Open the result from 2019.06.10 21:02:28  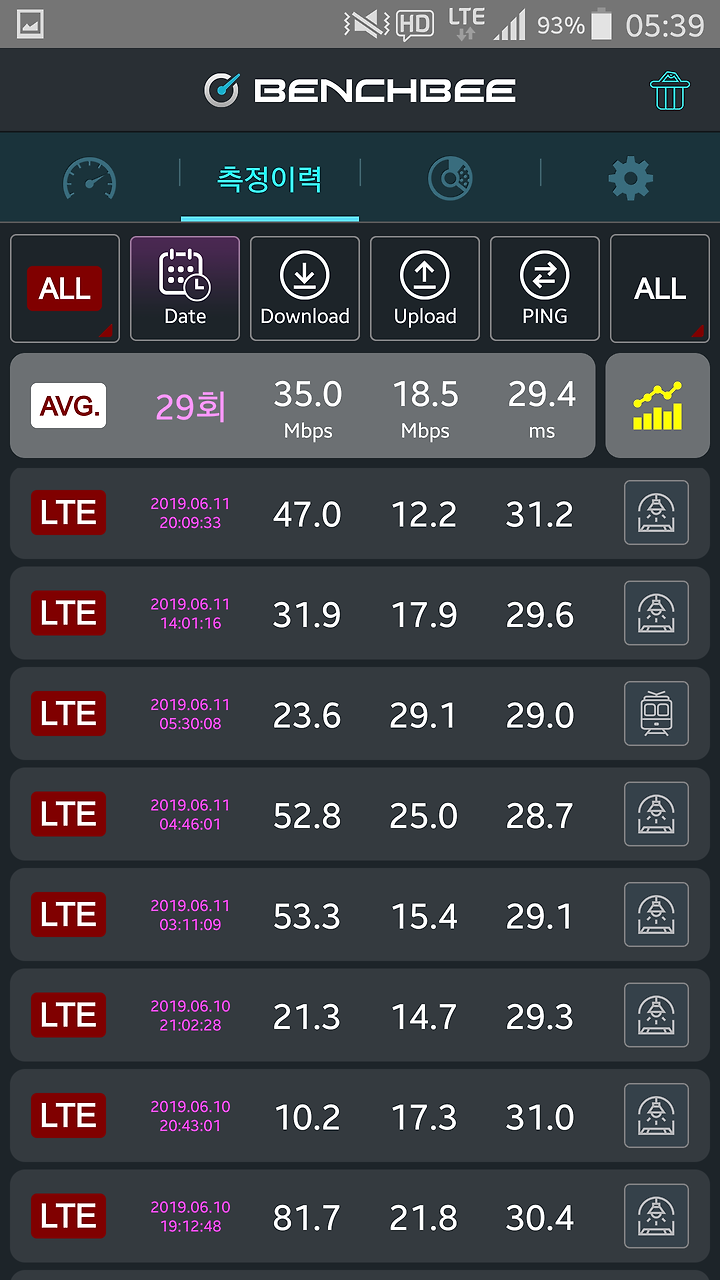pyautogui.click(x=360, y=1016)
